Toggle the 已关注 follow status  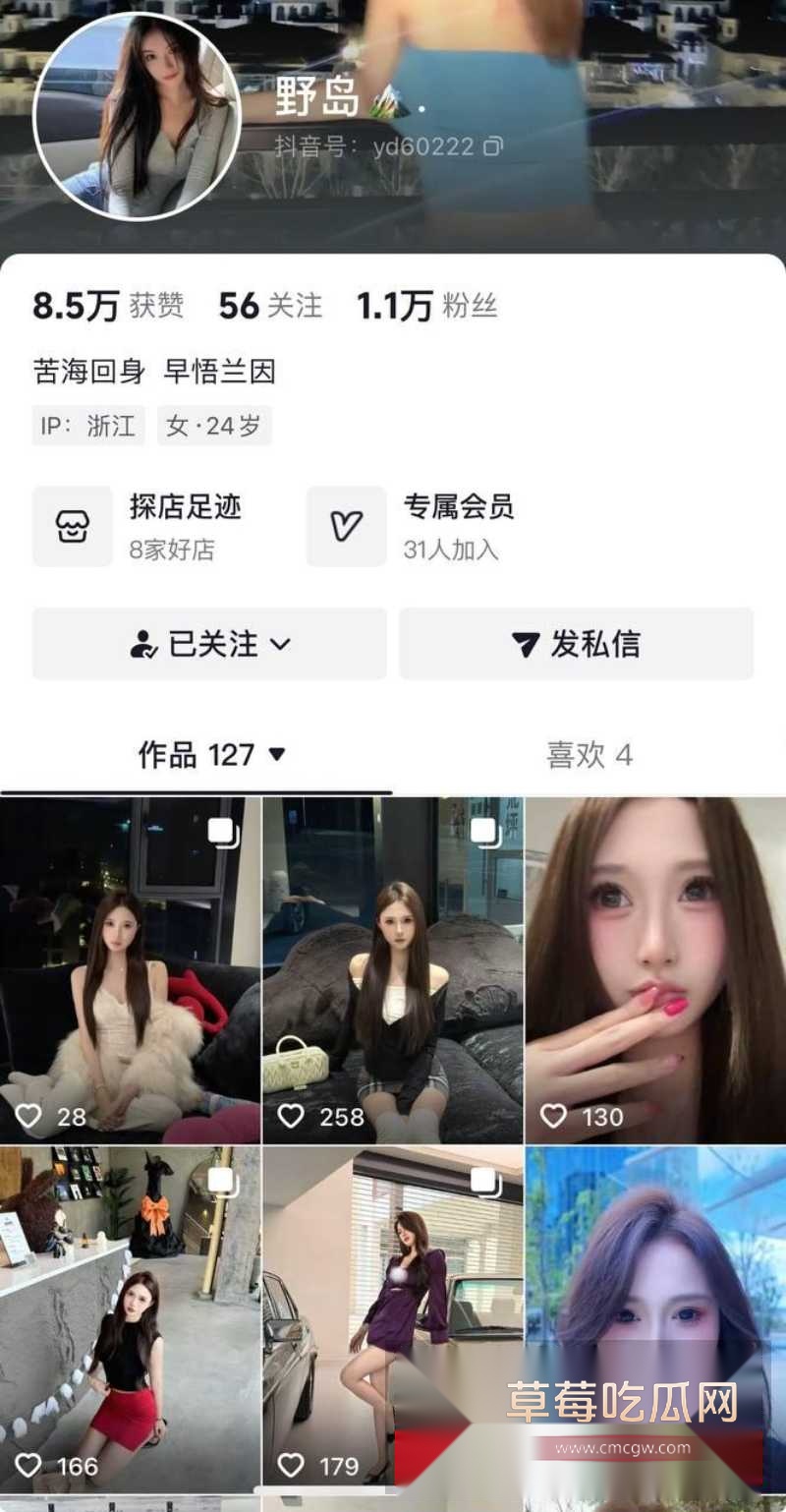207,644
